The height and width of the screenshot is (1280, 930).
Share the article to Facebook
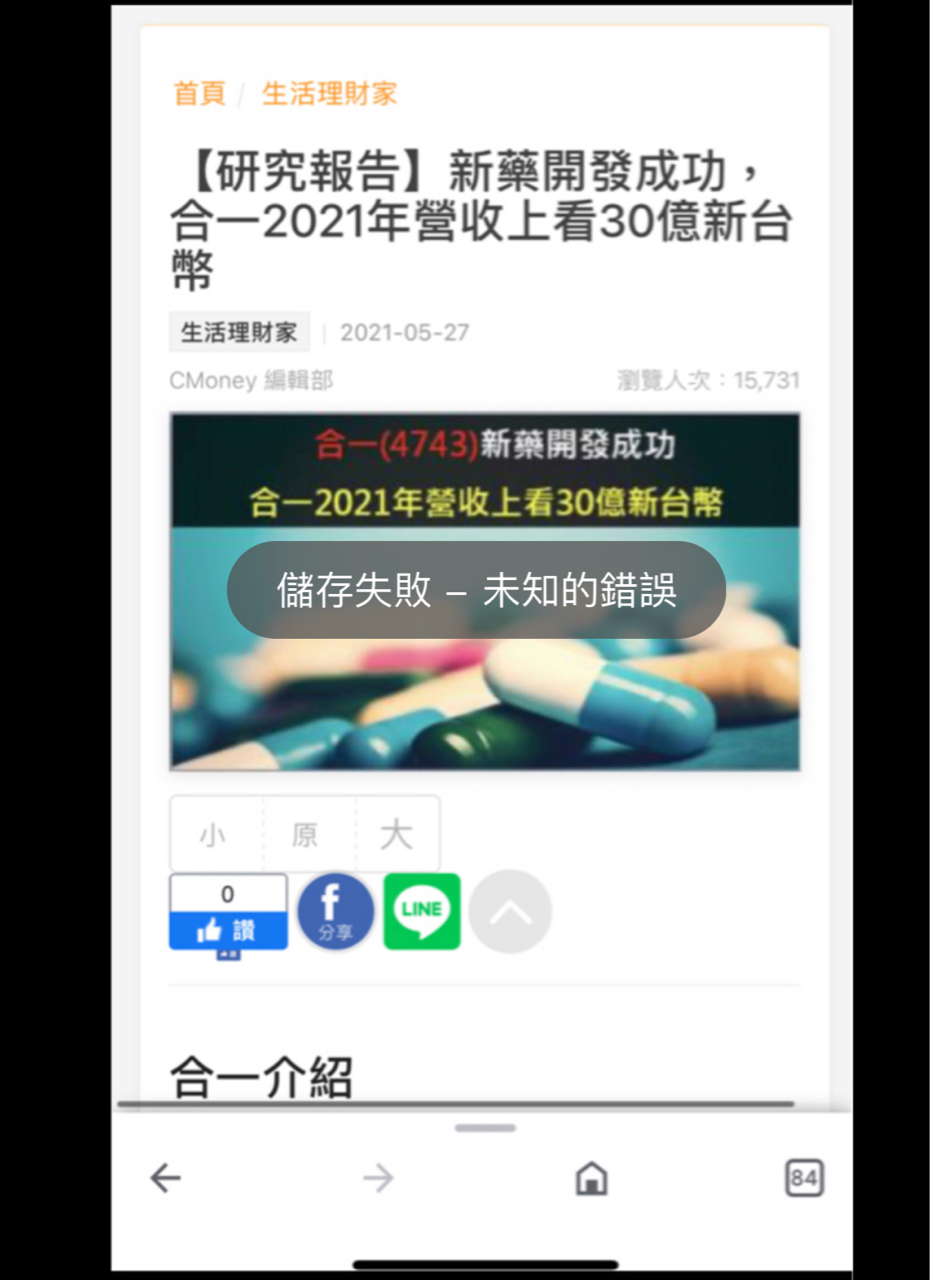335,912
